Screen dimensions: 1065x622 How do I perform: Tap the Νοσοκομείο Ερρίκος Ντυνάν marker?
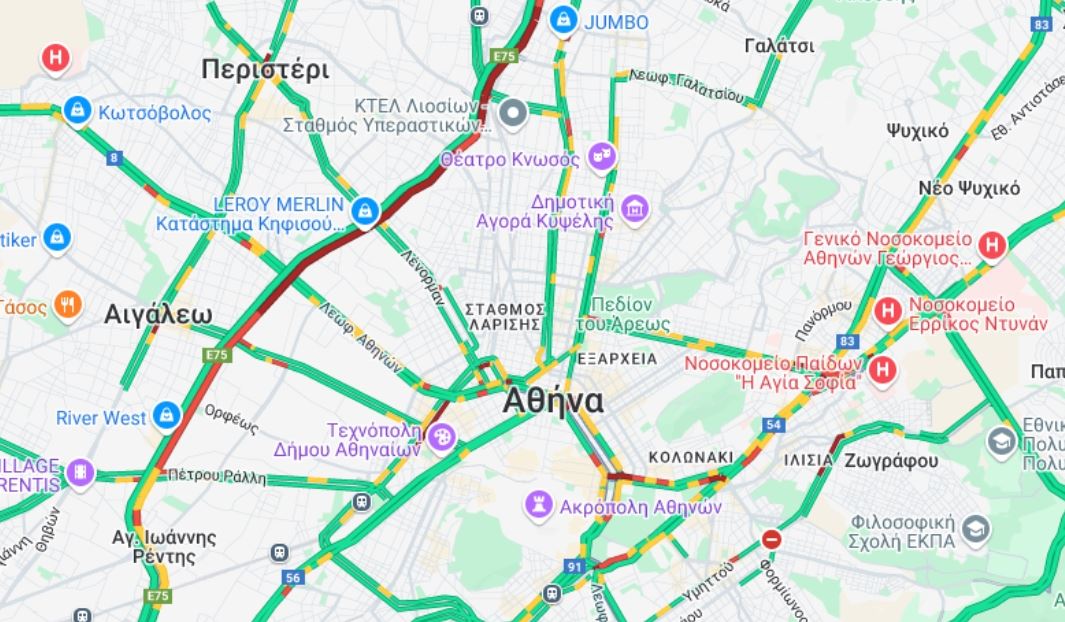887,312
